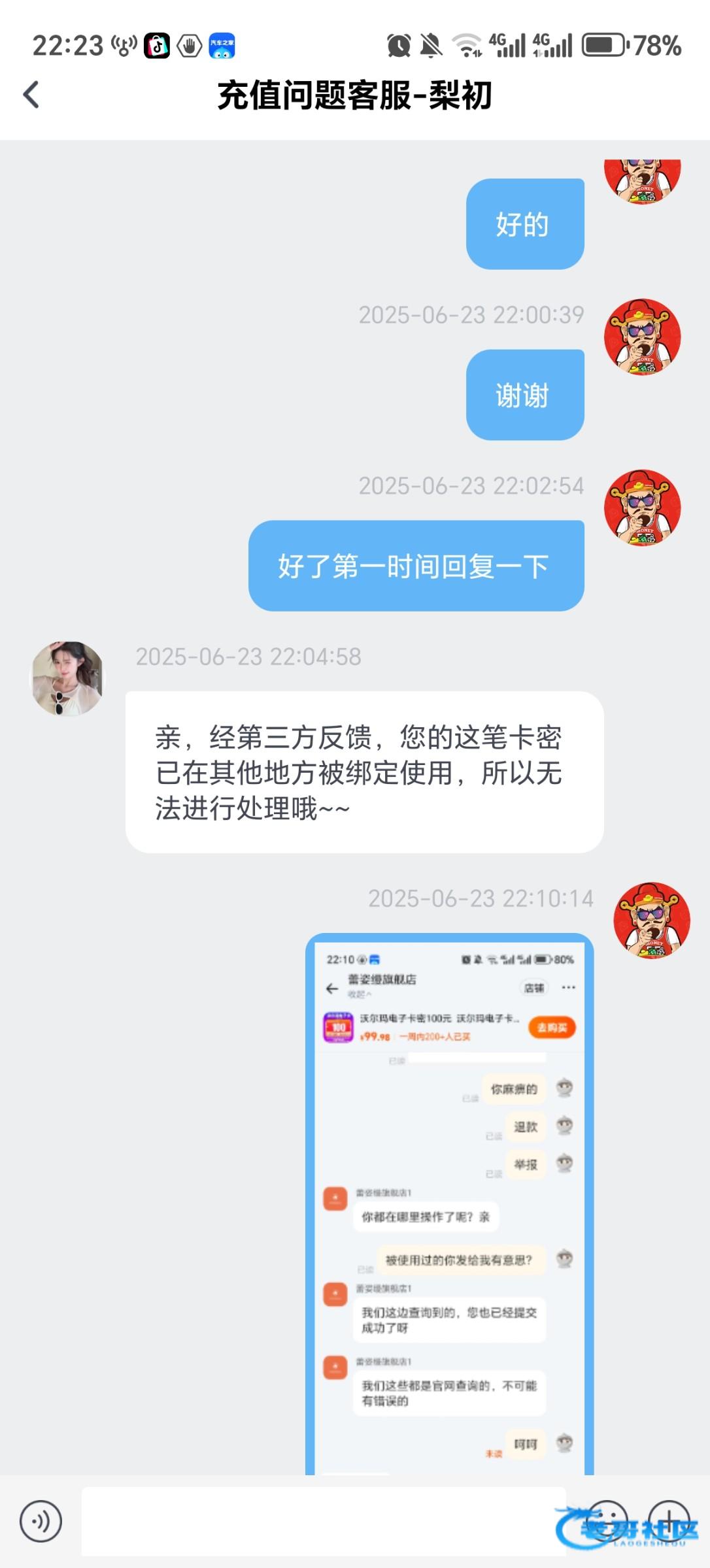Open the emoji picker

607,1520
